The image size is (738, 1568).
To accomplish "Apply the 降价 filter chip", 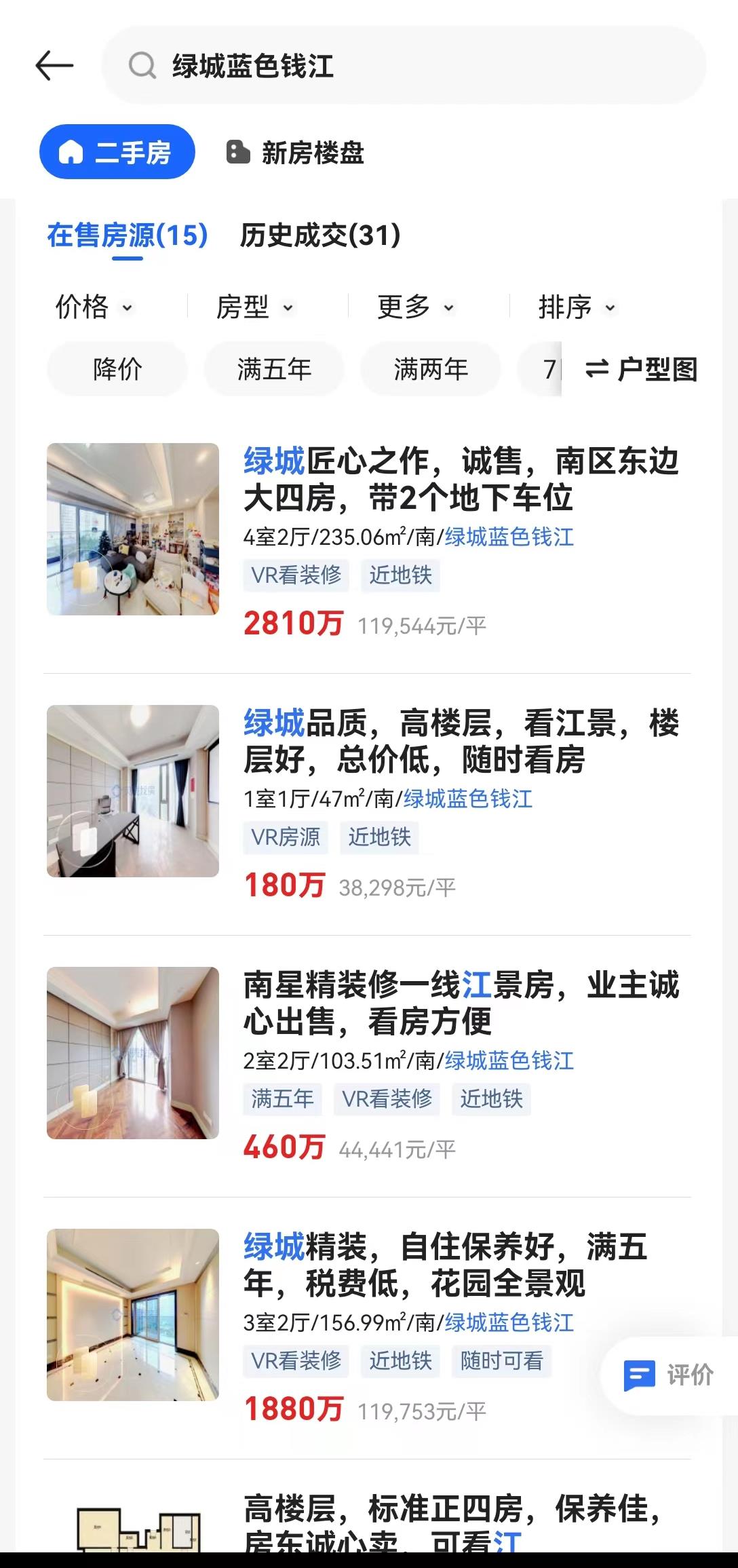I will click(117, 369).
